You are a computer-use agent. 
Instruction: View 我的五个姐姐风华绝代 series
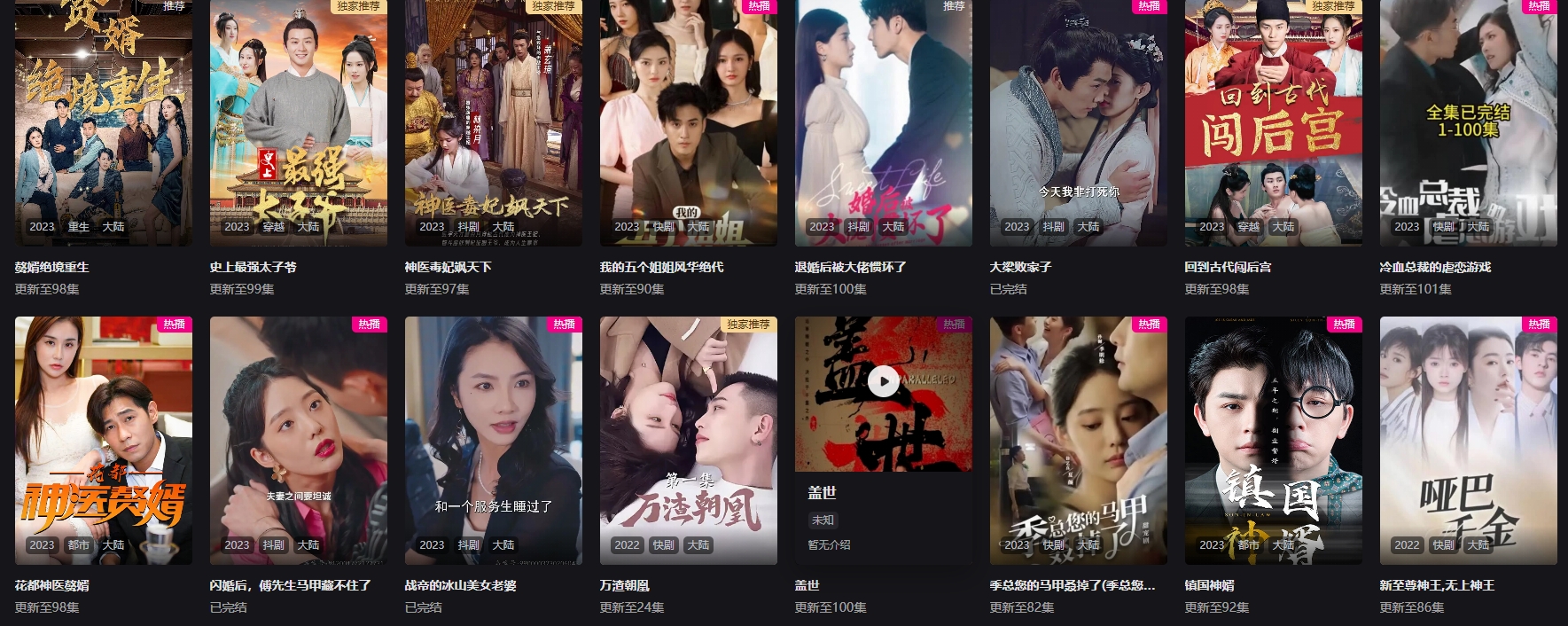(688, 124)
